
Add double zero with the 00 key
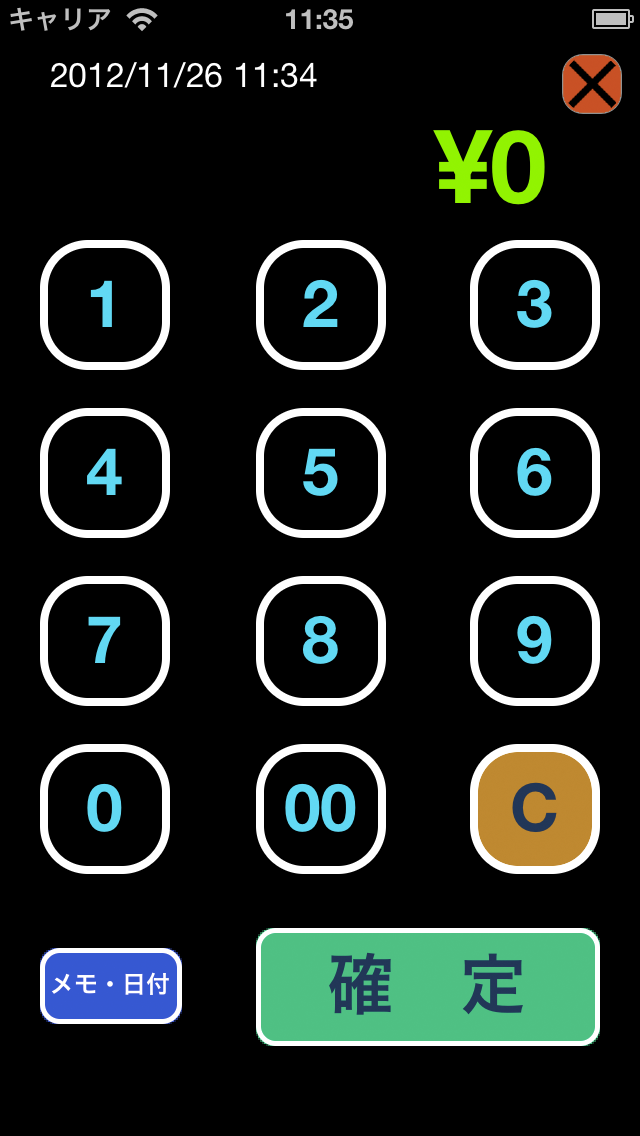pos(320,809)
